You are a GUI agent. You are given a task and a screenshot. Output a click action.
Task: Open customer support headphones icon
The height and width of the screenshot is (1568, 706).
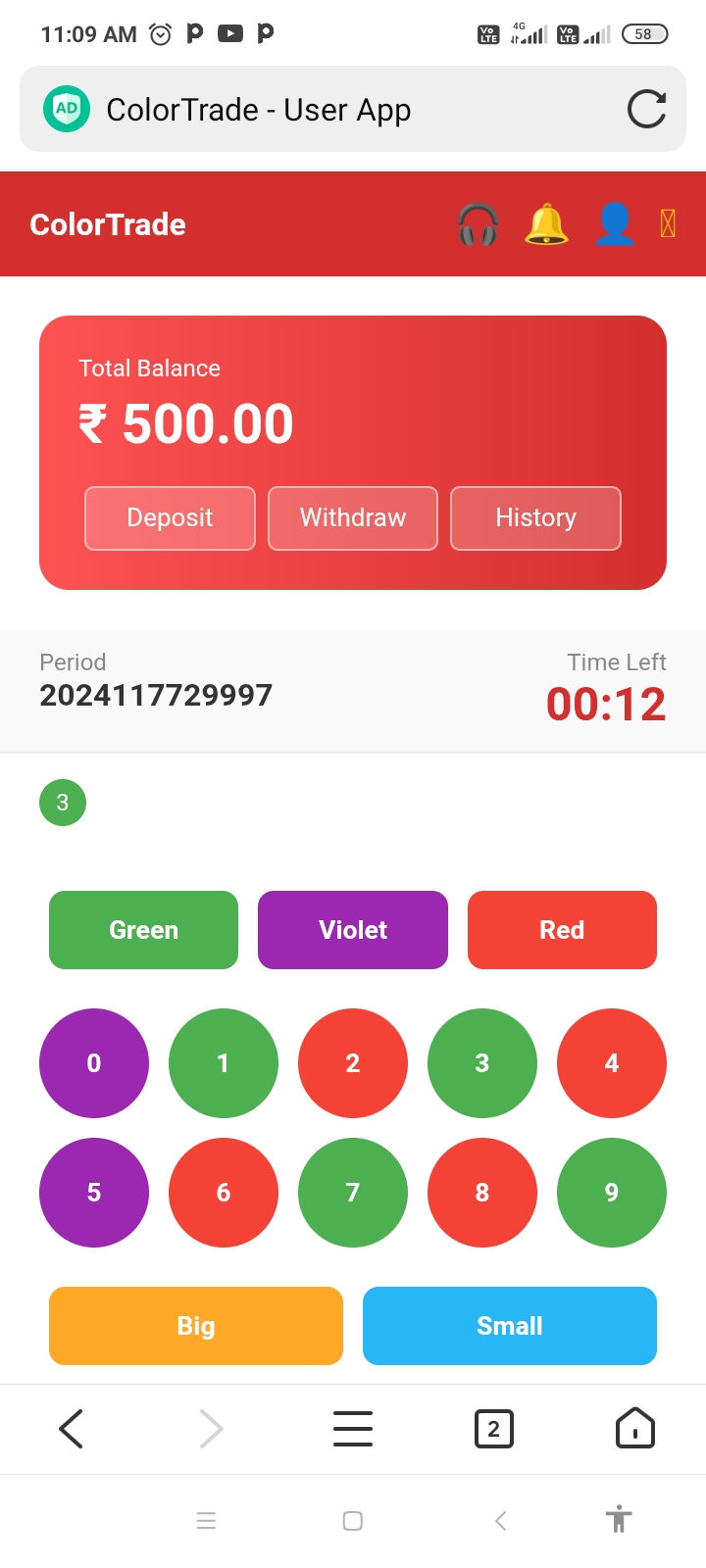point(478,224)
